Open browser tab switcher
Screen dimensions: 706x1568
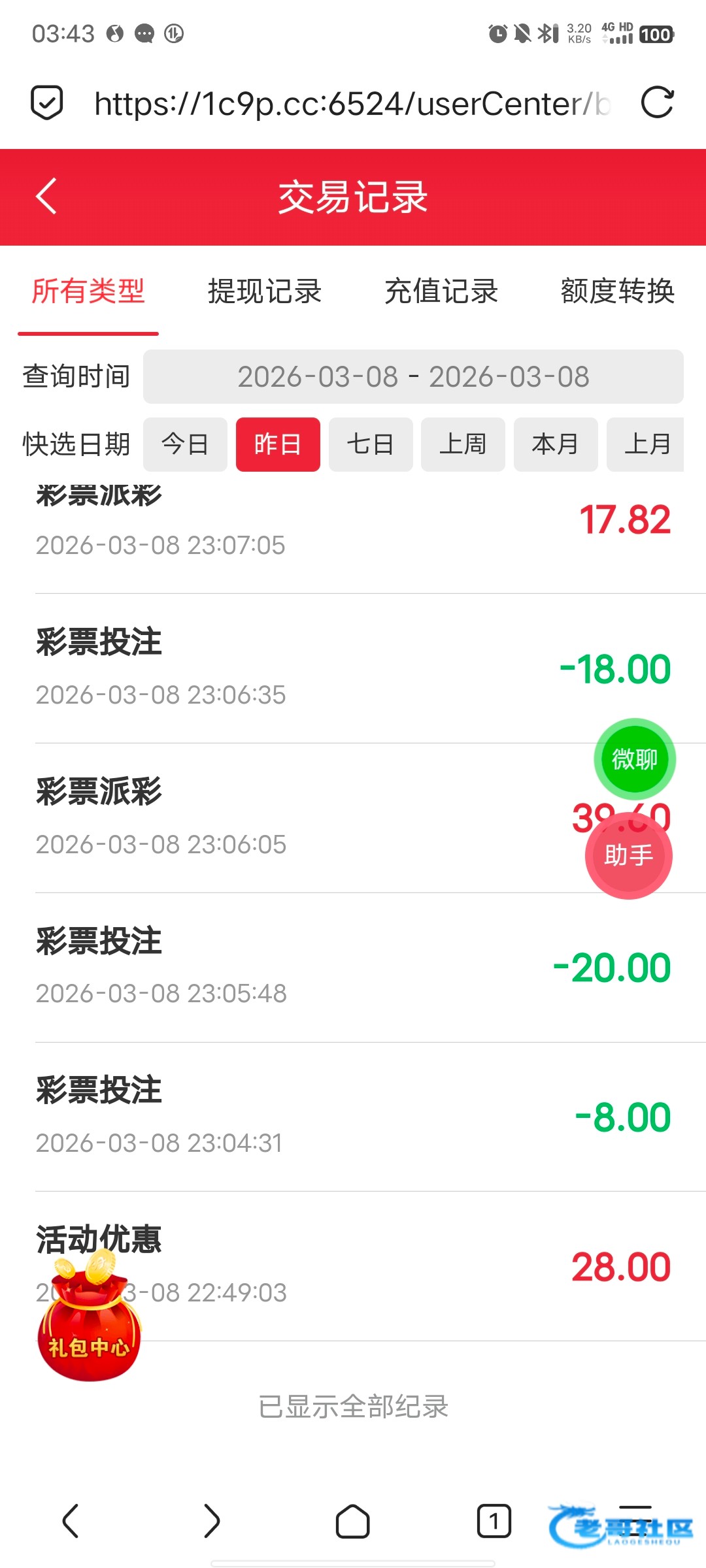click(x=494, y=1521)
